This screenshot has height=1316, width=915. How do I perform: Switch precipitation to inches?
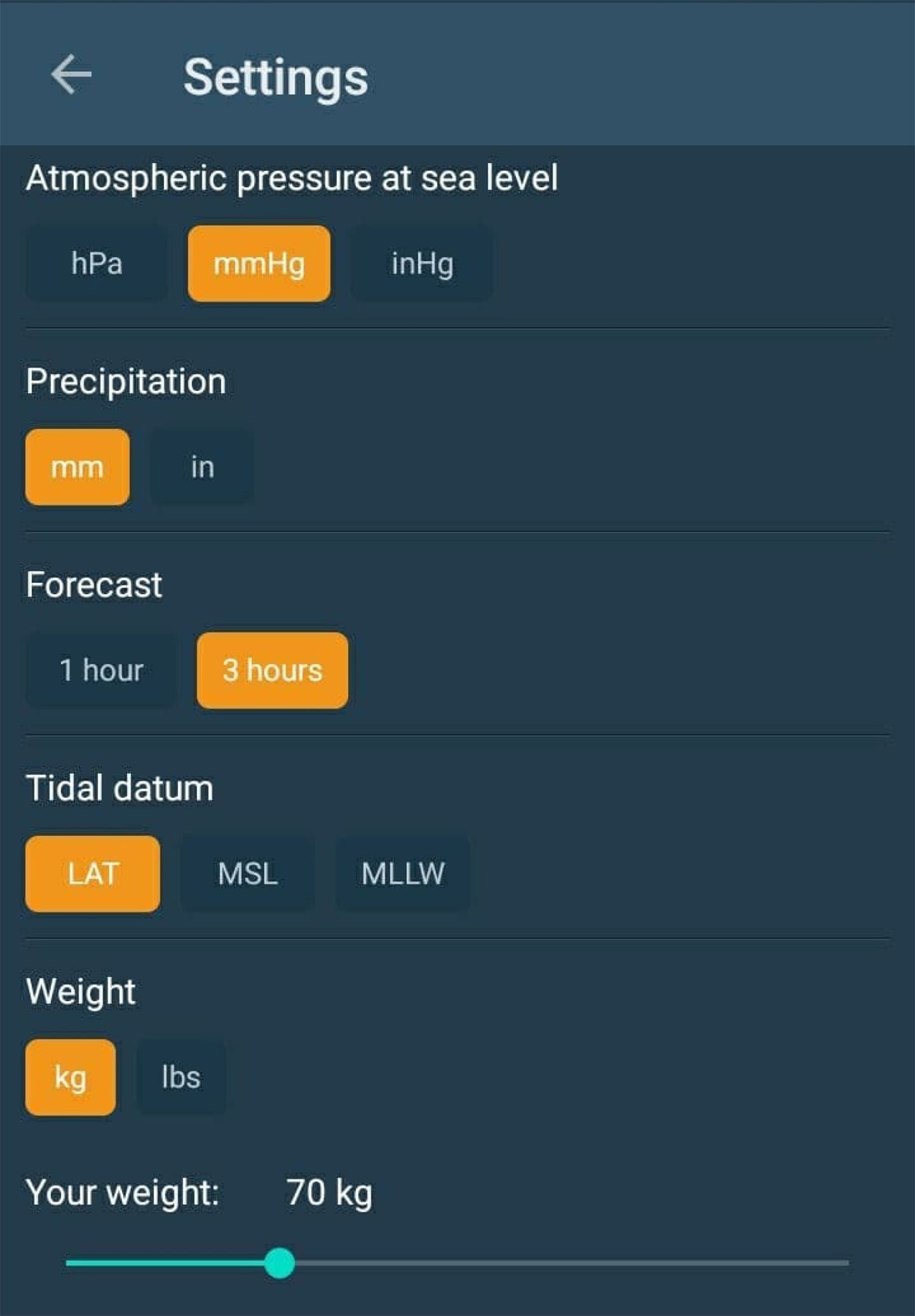(x=202, y=467)
